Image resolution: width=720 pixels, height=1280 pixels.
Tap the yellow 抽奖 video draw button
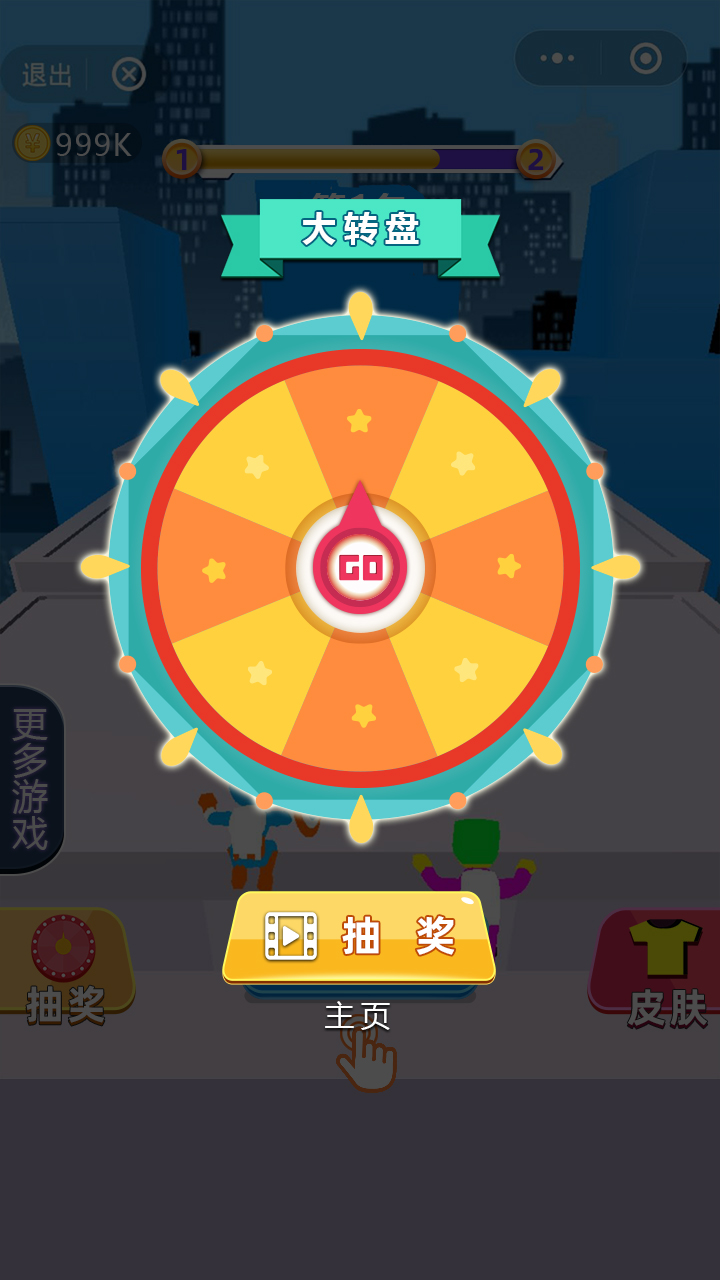[359, 936]
